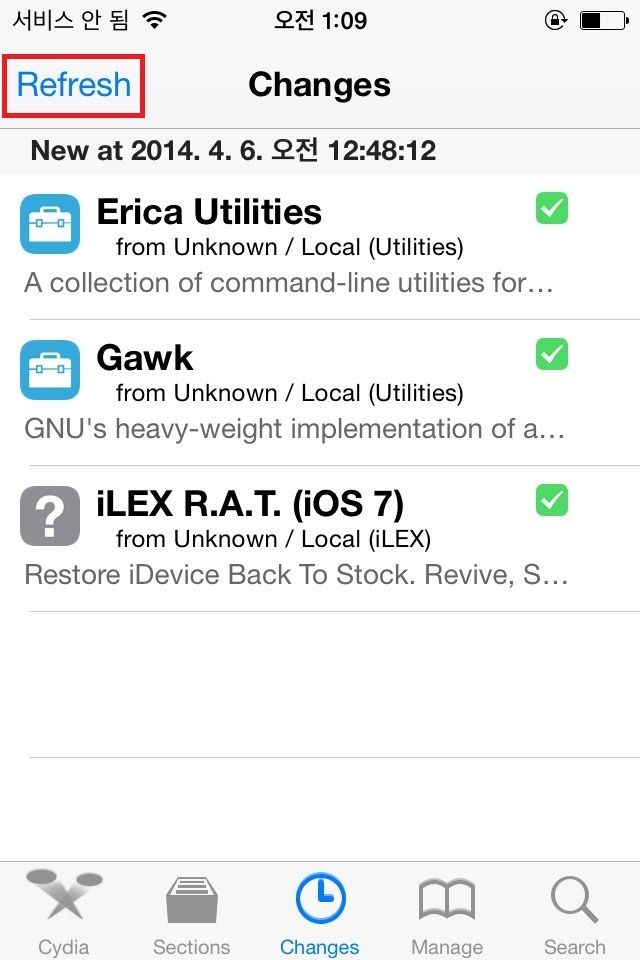Image resolution: width=640 pixels, height=960 pixels.
Task: Go to the Manage tab
Action: (447, 912)
